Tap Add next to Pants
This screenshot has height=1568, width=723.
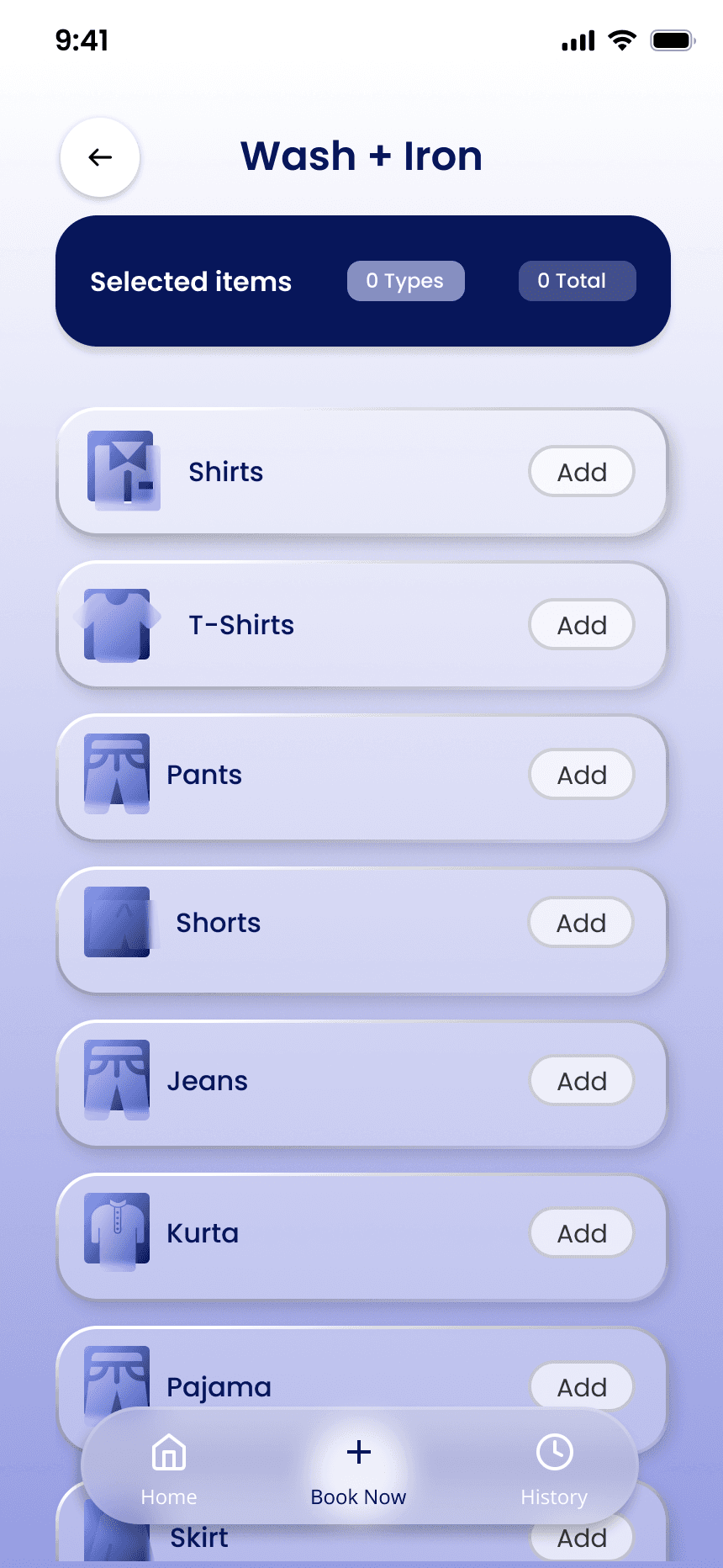(582, 775)
